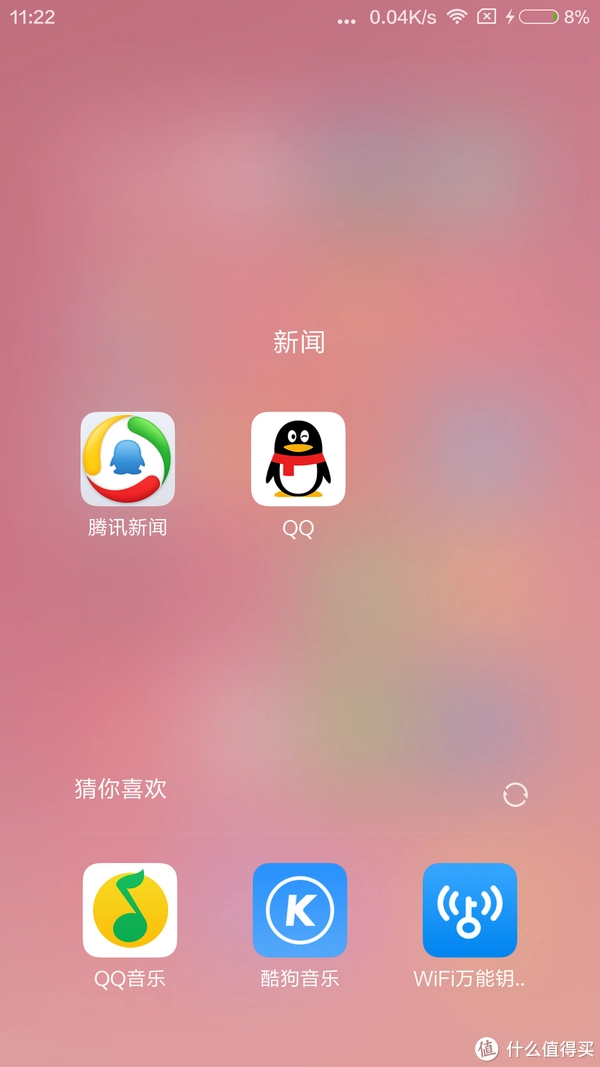The width and height of the screenshot is (600, 1067).
Task: Open the 酷狗音乐 recommended app
Action: coord(300,910)
